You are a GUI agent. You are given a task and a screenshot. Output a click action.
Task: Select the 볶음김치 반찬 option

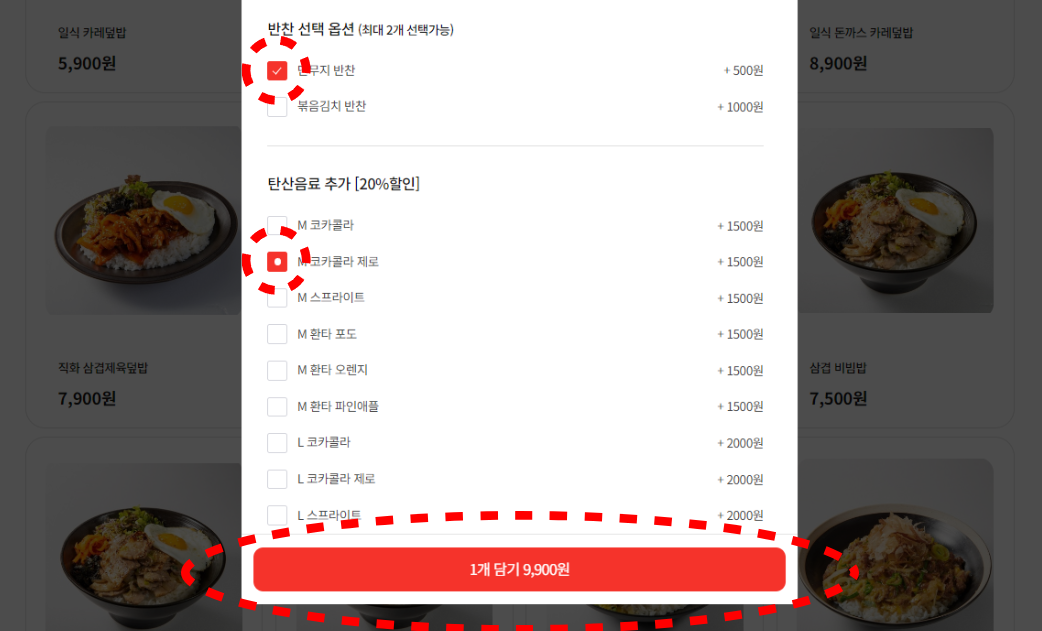[277, 107]
